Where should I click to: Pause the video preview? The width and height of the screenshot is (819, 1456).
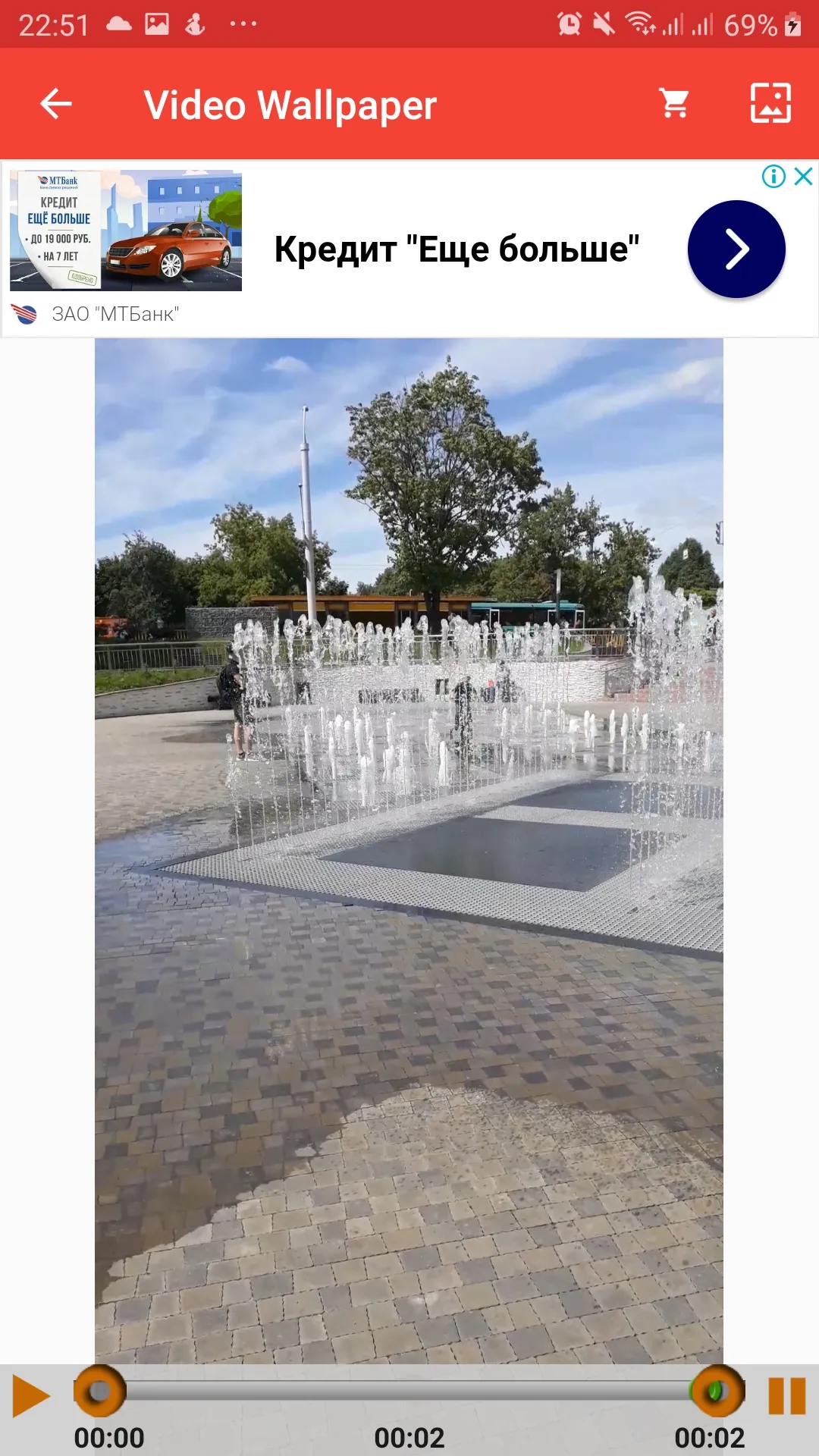click(x=786, y=1395)
